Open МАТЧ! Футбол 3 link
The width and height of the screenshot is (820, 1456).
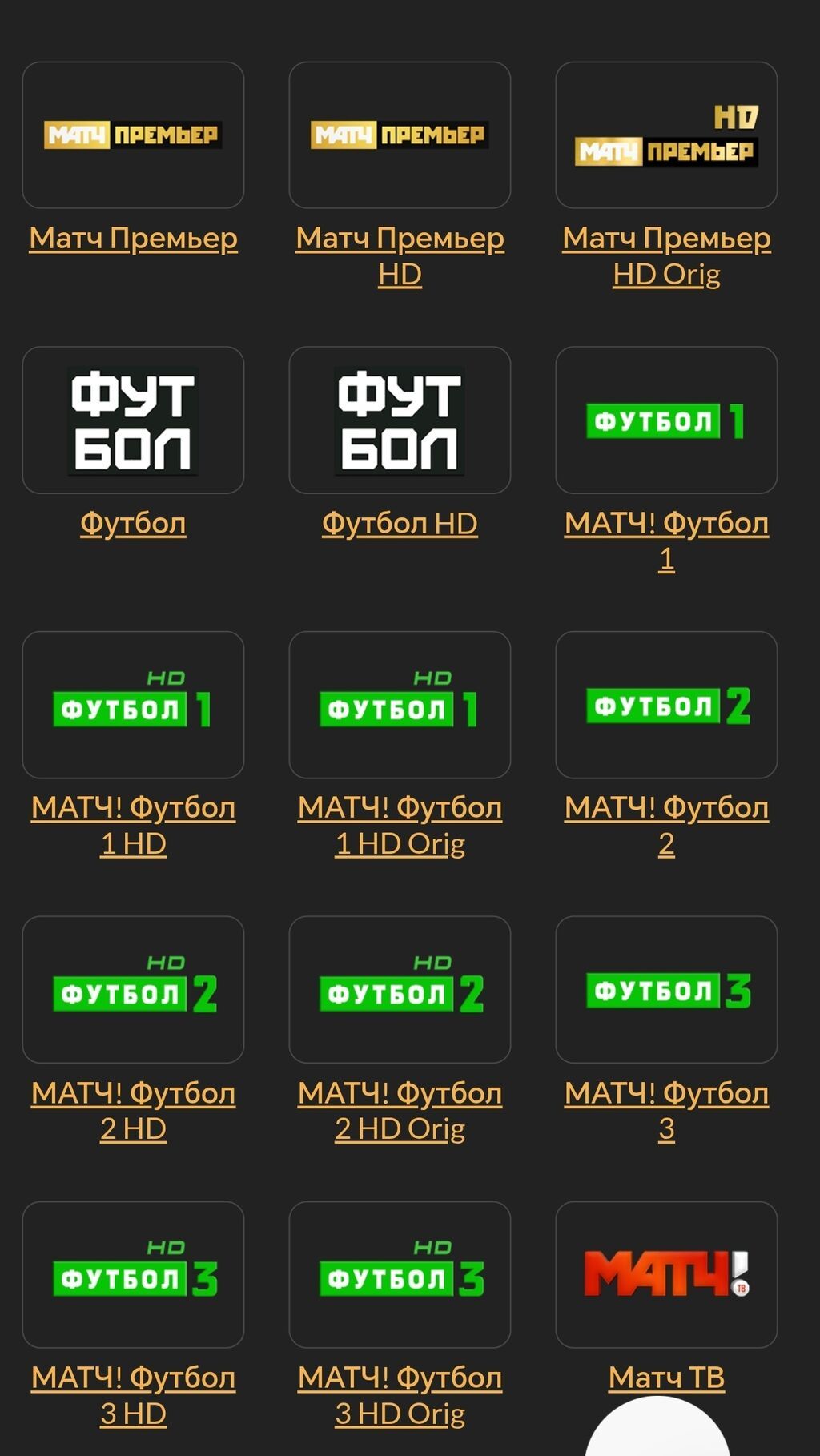[666, 1110]
